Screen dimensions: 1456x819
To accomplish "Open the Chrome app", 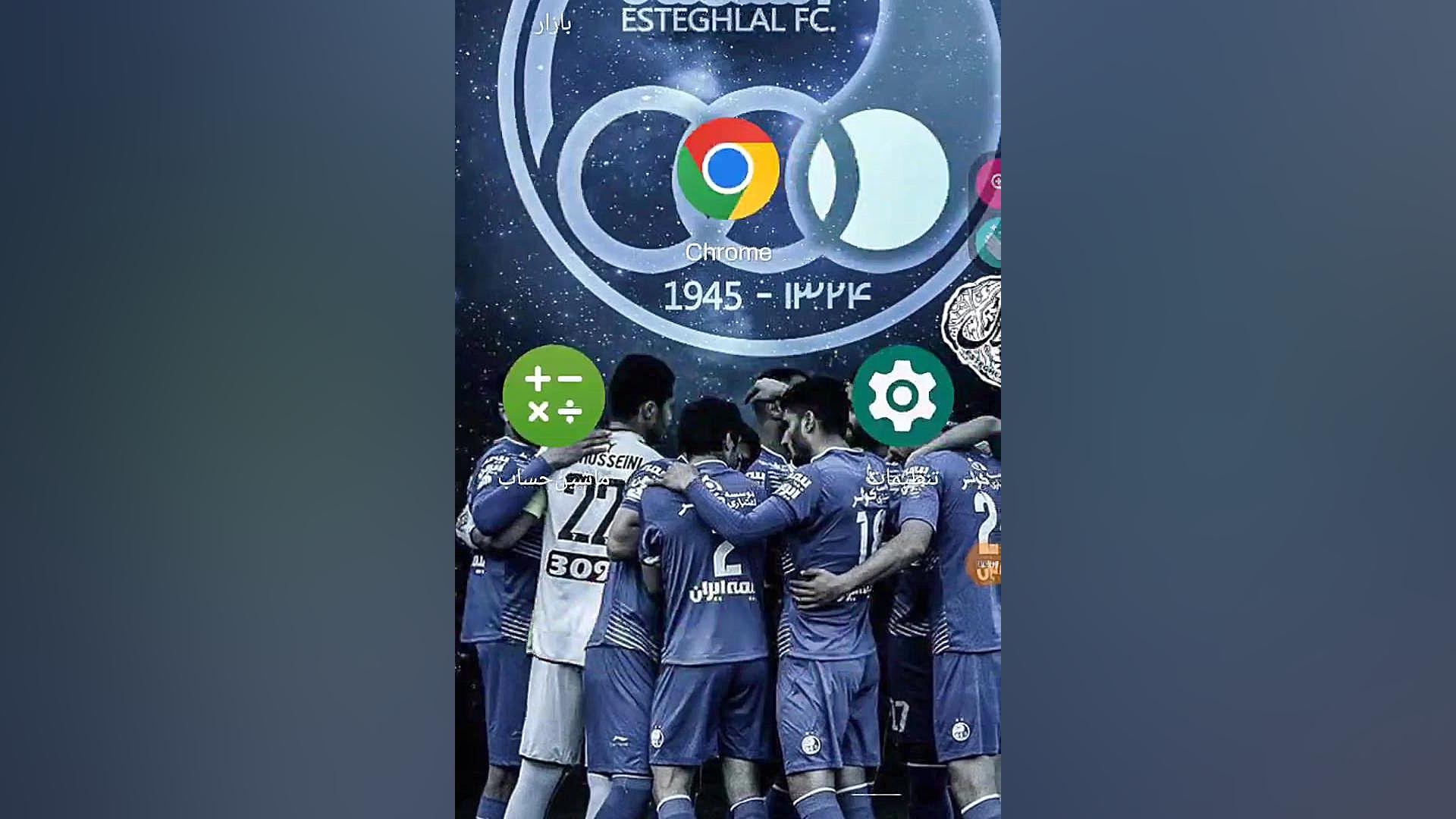I will (727, 169).
